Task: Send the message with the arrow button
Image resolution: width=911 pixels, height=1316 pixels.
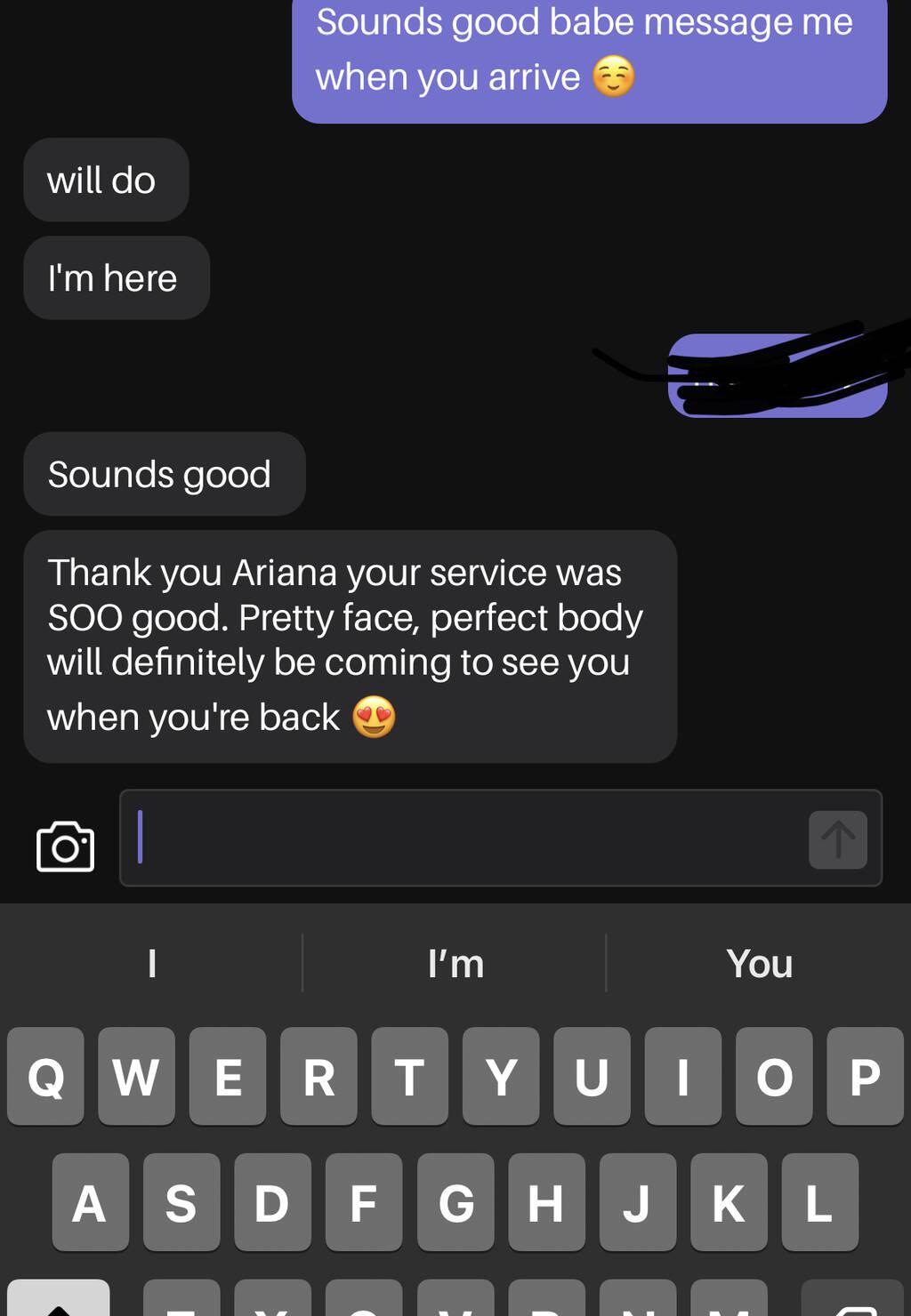Action: [837, 839]
